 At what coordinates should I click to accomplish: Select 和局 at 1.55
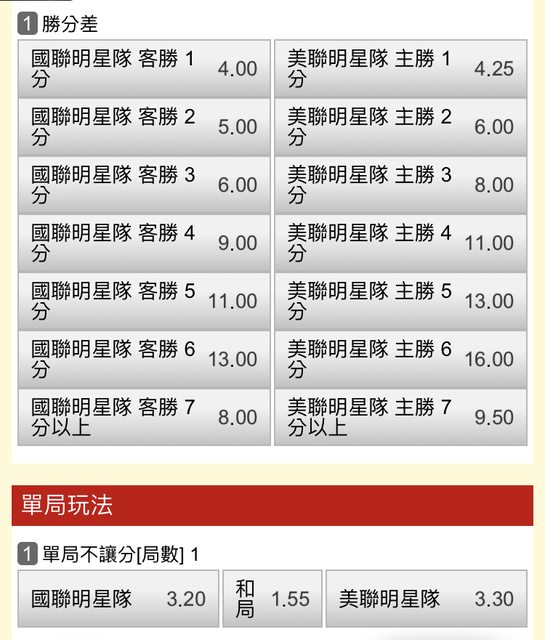tap(272, 599)
